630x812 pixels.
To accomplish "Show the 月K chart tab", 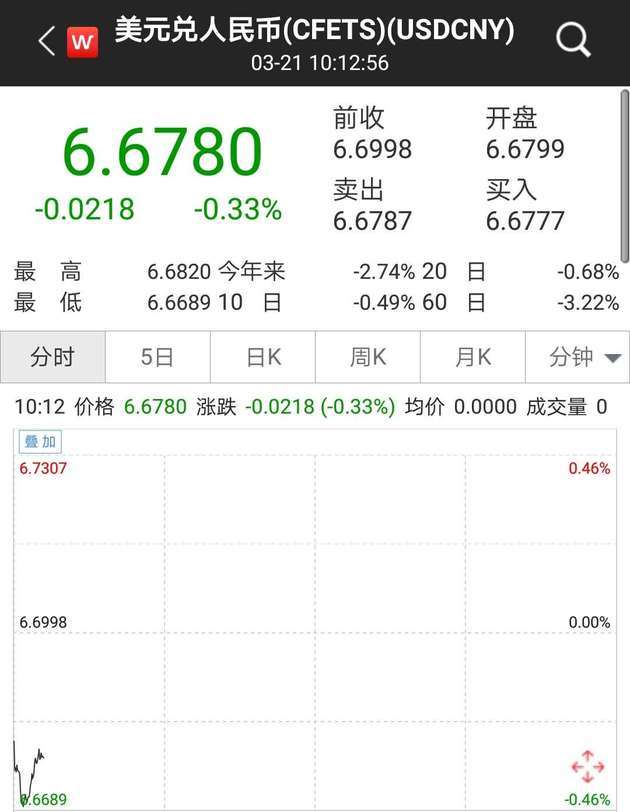I will click(x=473, y=357).
